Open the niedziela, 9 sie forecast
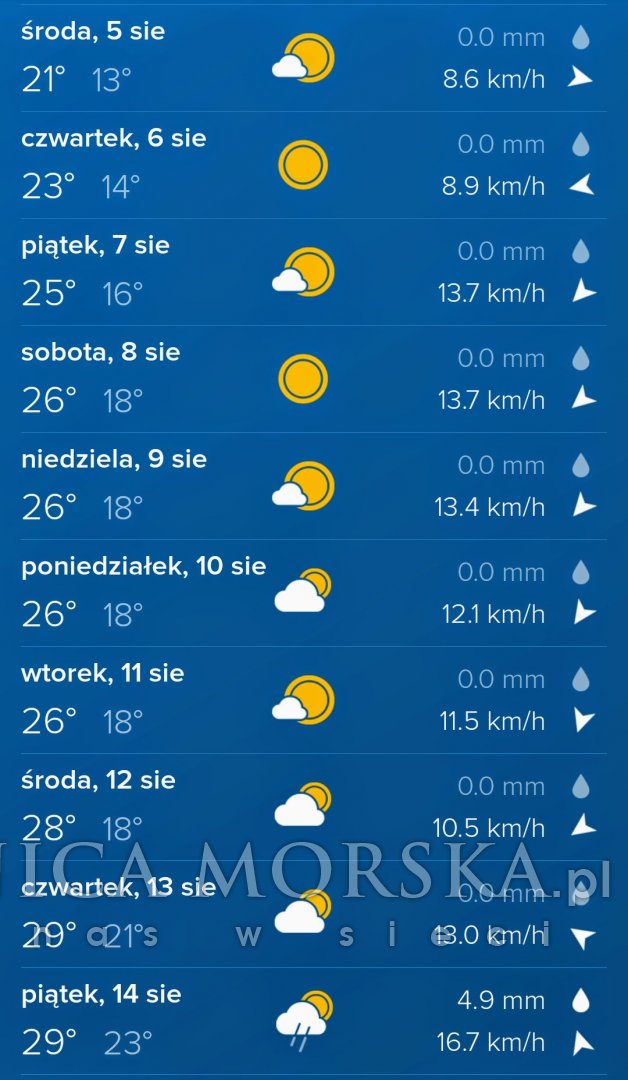 pyautogui.click(x=314, y=486)
